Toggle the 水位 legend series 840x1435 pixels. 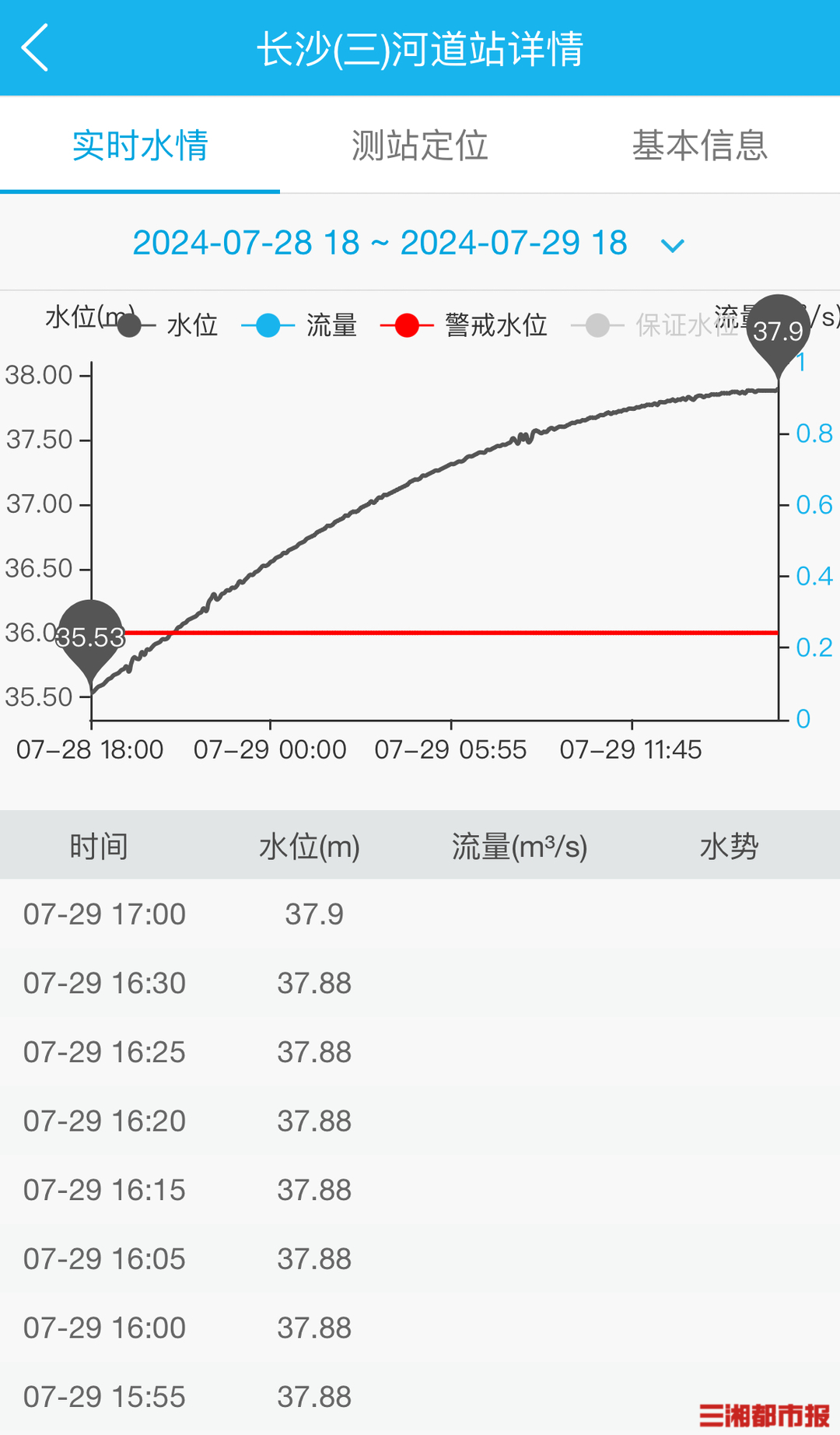166,325
